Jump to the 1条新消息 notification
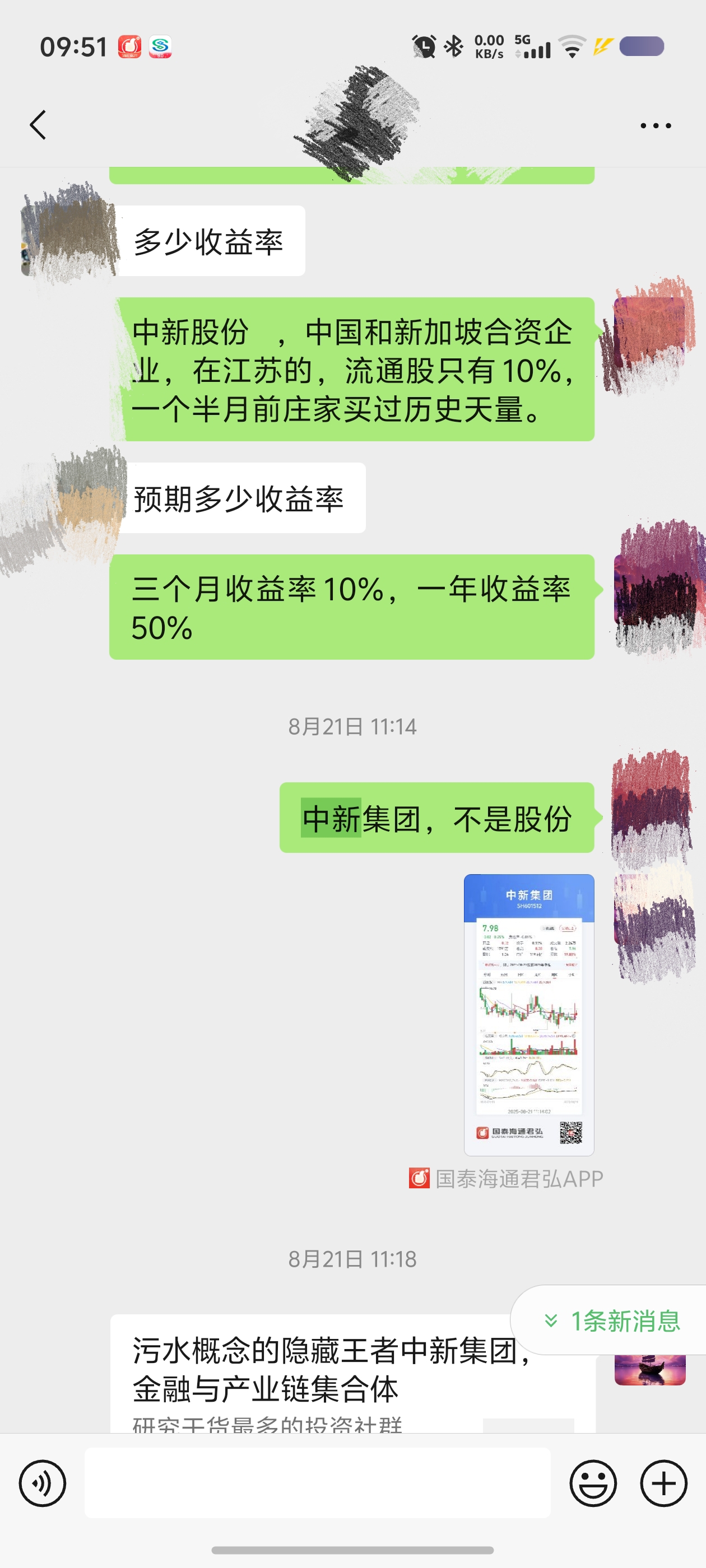The width and height of the screenshot is (706, 1568). (x=612, y=1320)
